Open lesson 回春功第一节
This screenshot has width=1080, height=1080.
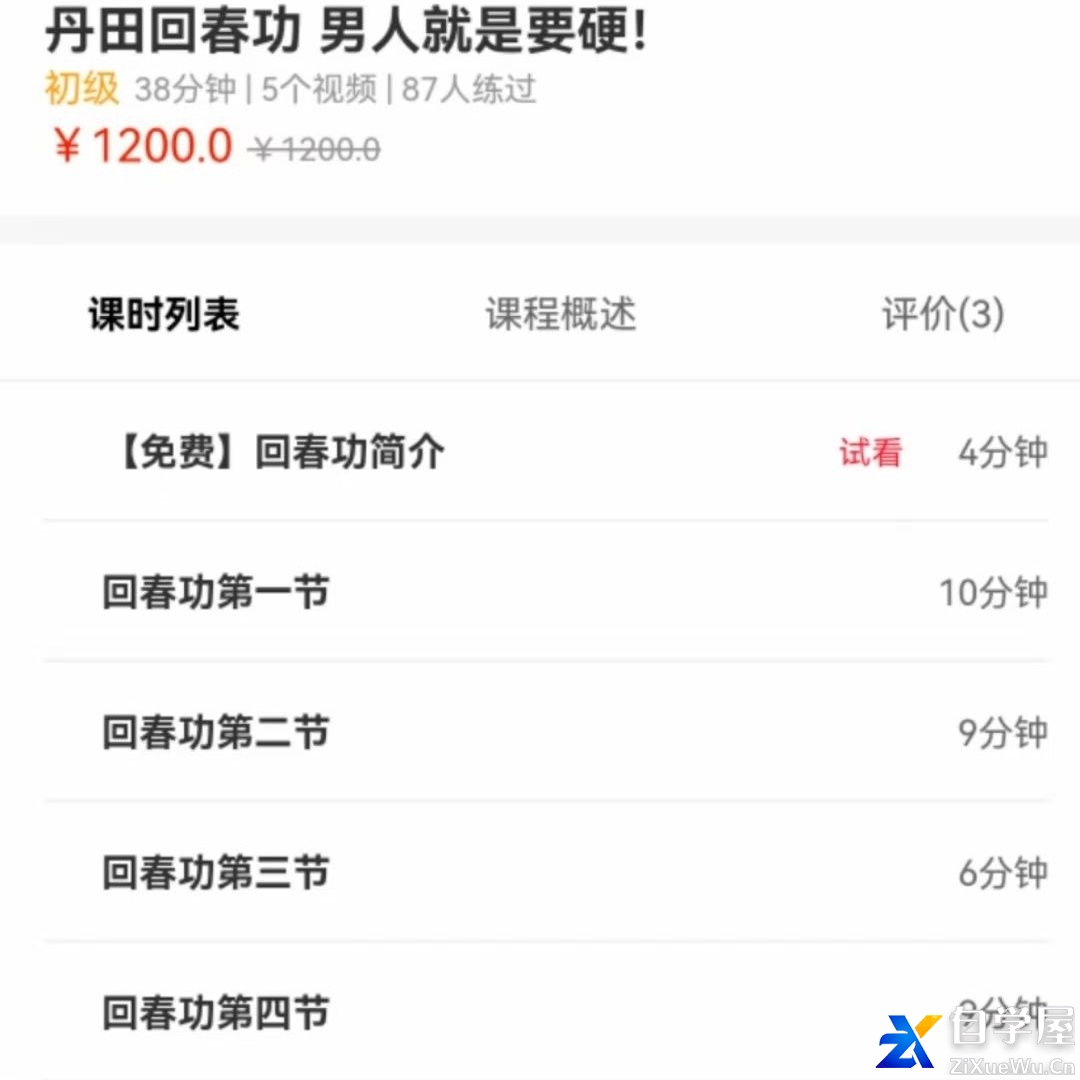pos(216,592)
